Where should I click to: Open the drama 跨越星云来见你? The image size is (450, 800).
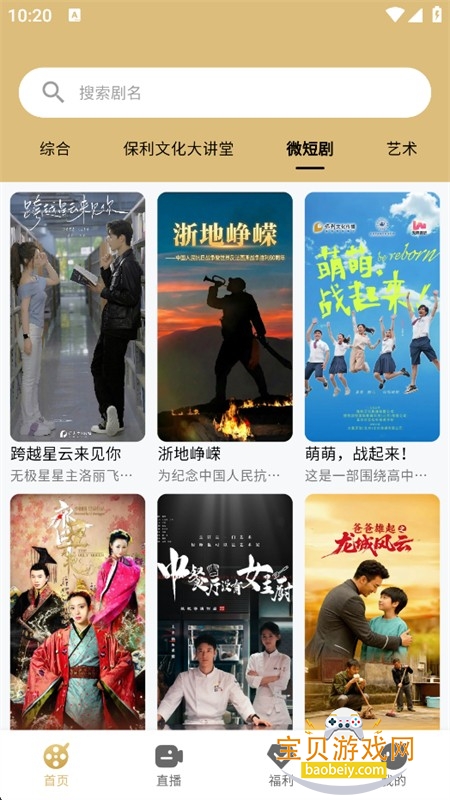coord(78,317)
